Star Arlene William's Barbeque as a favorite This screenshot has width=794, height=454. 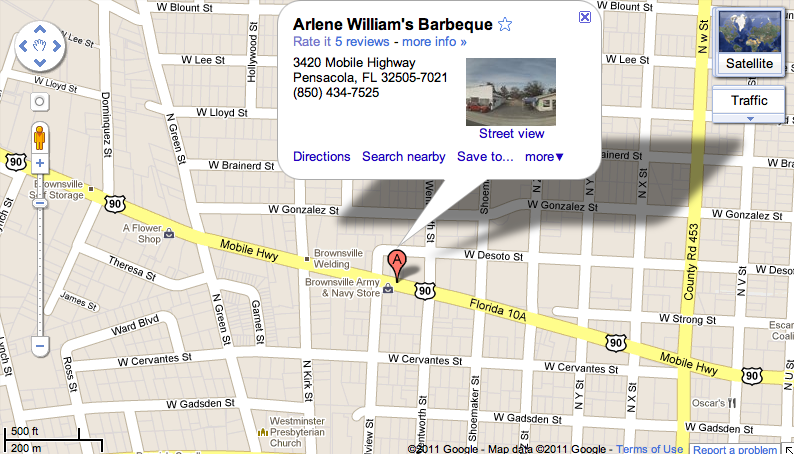click(x=506, y=25)
